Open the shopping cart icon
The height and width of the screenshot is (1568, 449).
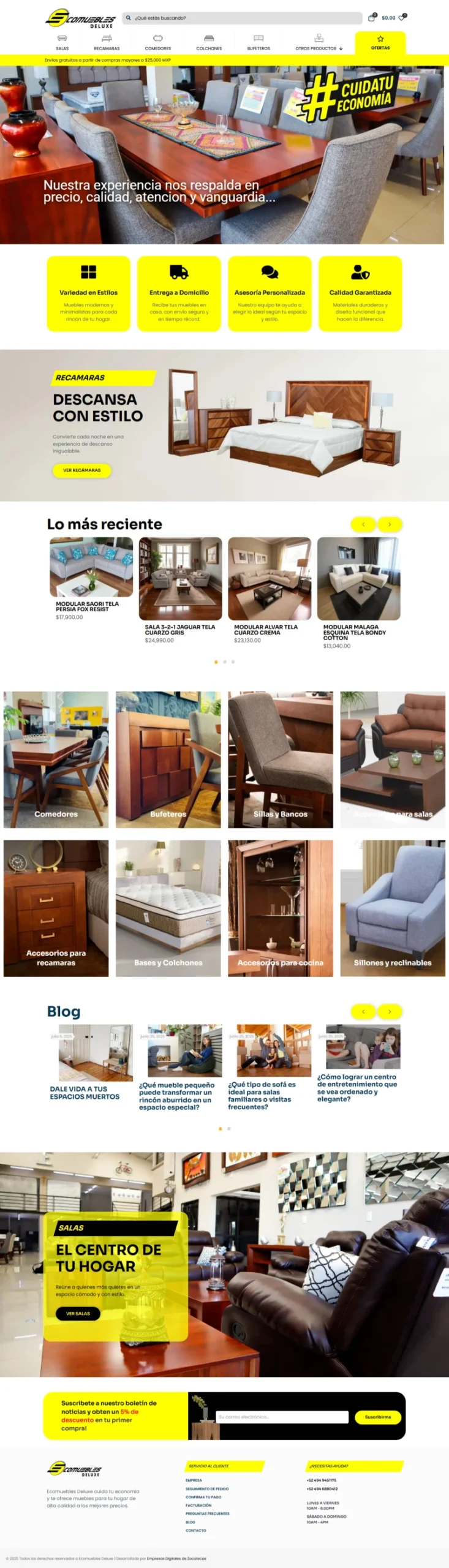371,18
